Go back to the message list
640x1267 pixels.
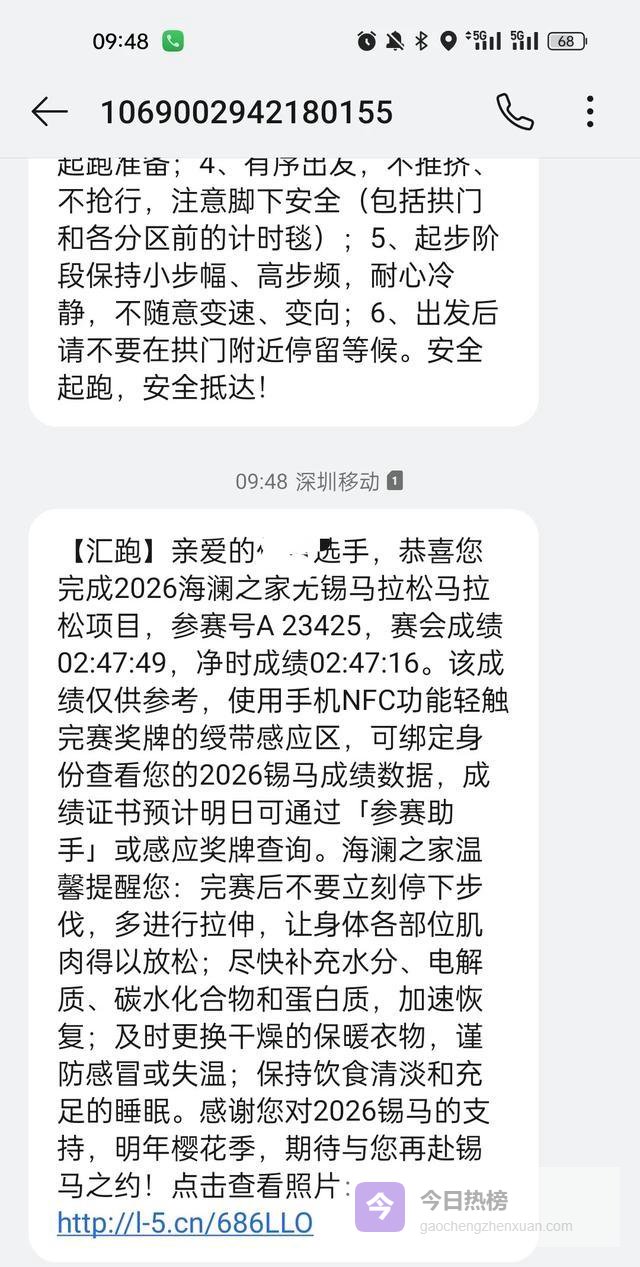[x=49, y=111]
